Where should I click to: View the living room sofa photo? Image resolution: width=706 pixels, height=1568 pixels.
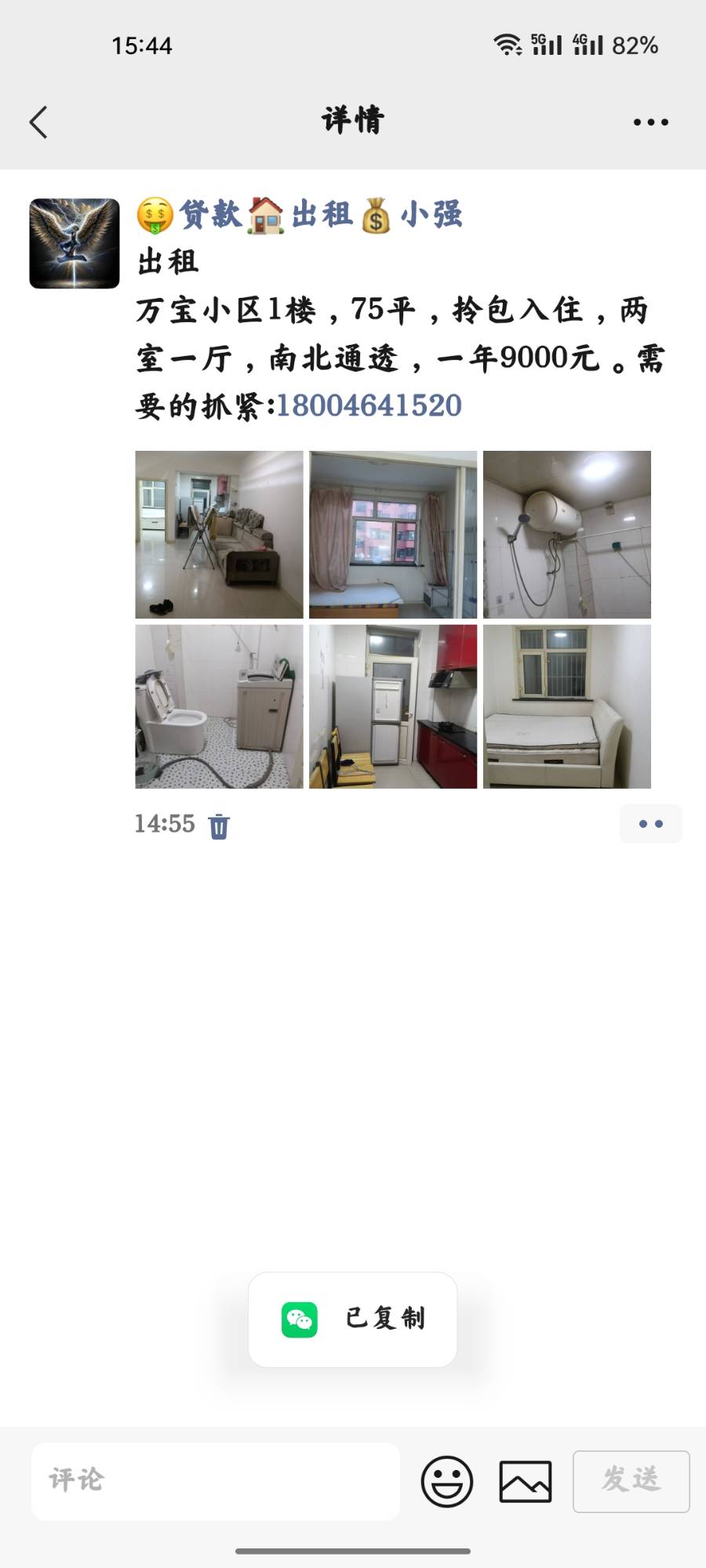coord(219,535)
